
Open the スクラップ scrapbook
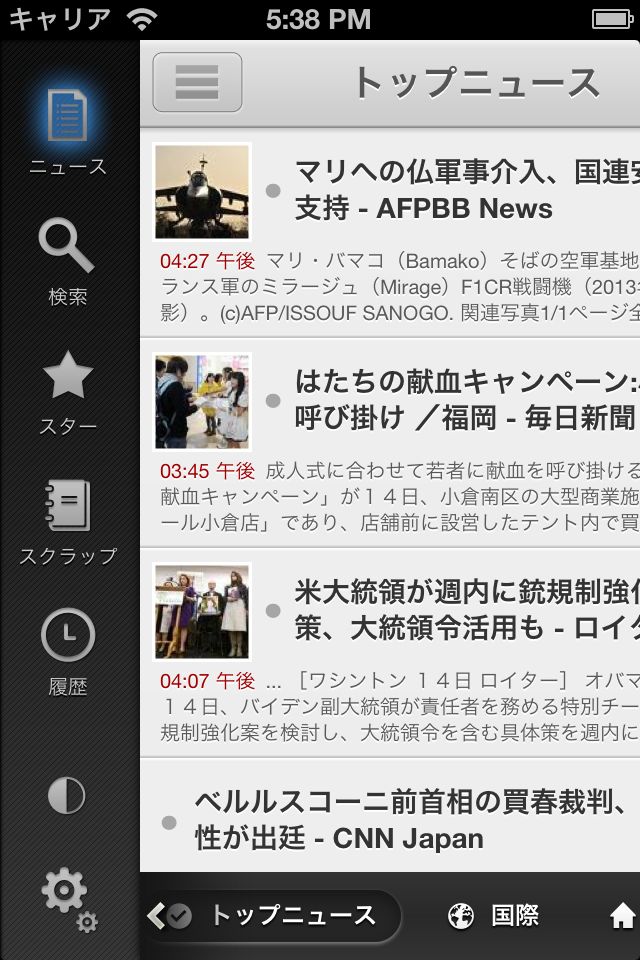[67, 522]
